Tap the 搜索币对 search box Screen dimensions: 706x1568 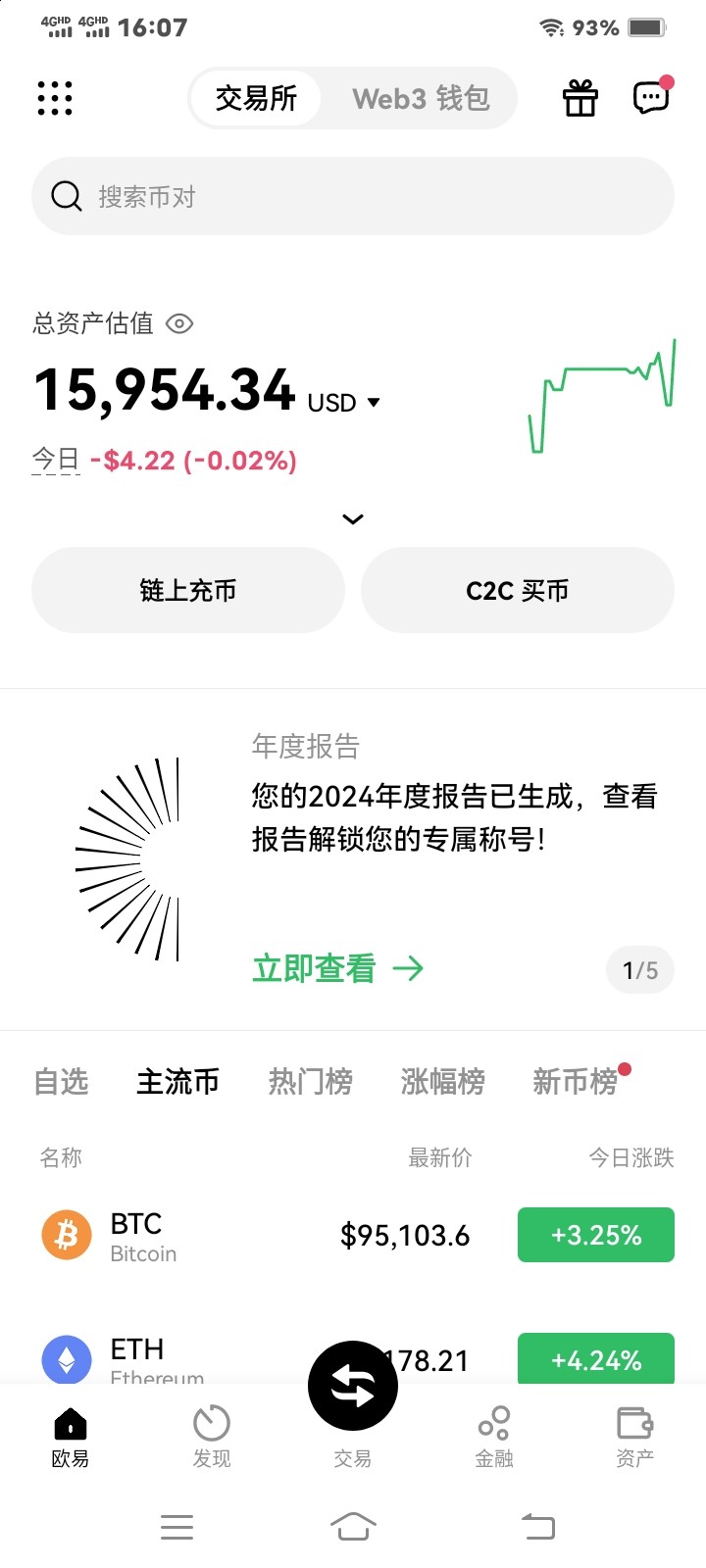point(353,196)
